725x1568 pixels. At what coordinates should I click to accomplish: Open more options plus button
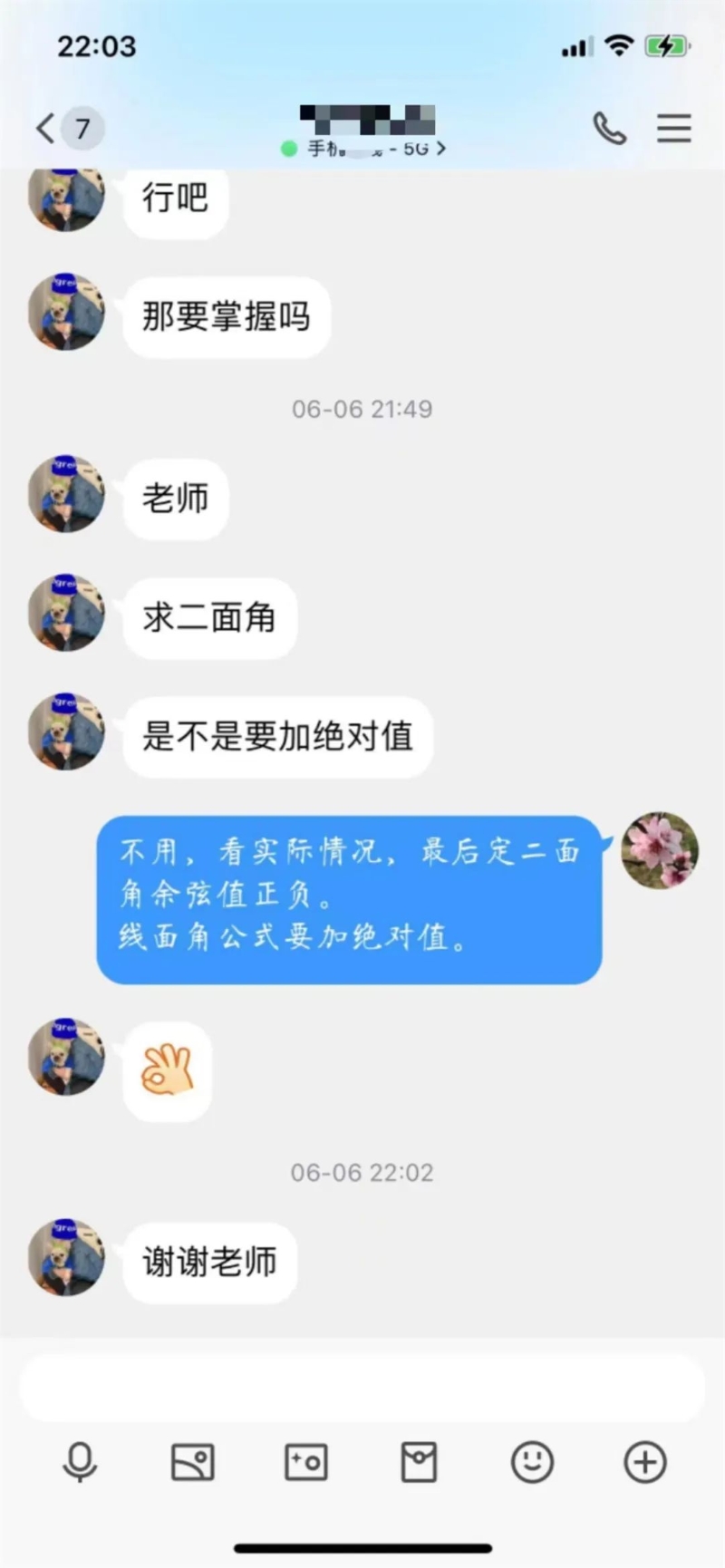645,1462
